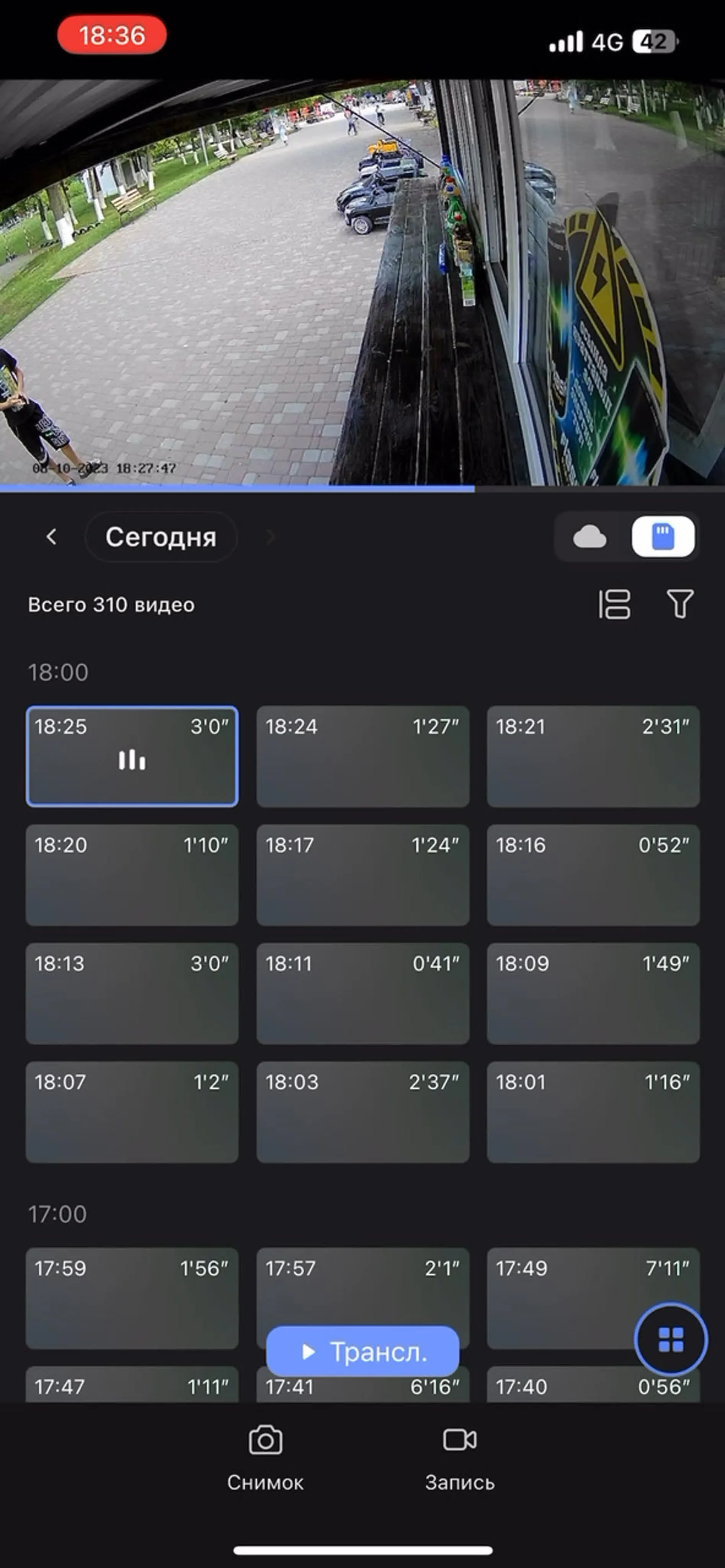Select SD card storage recordings

pyautogui.click(x=662, y=537)
